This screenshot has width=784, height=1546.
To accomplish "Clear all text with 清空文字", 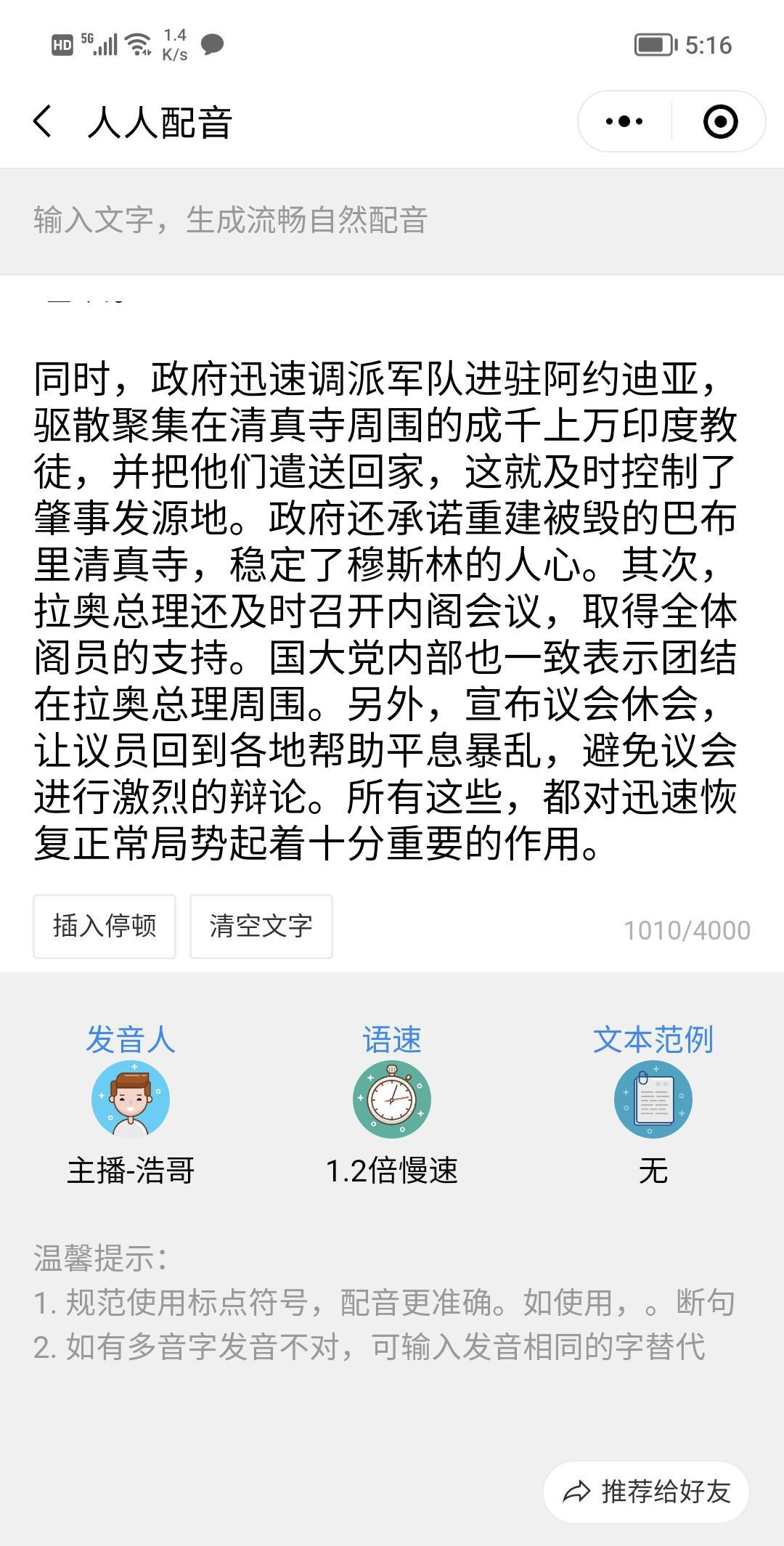I will (x=261, y=926).
